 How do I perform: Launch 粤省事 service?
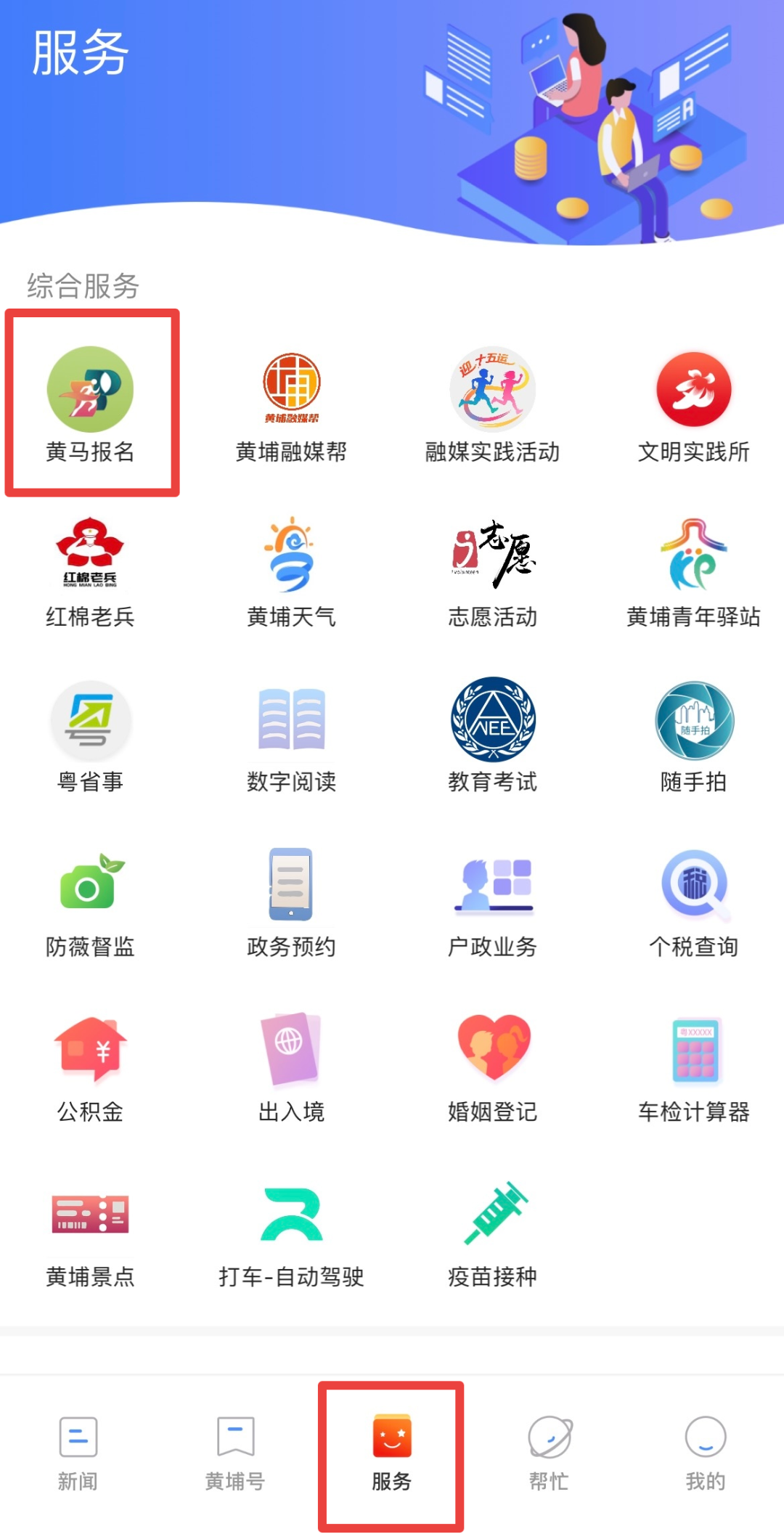(x=90, y=735)
